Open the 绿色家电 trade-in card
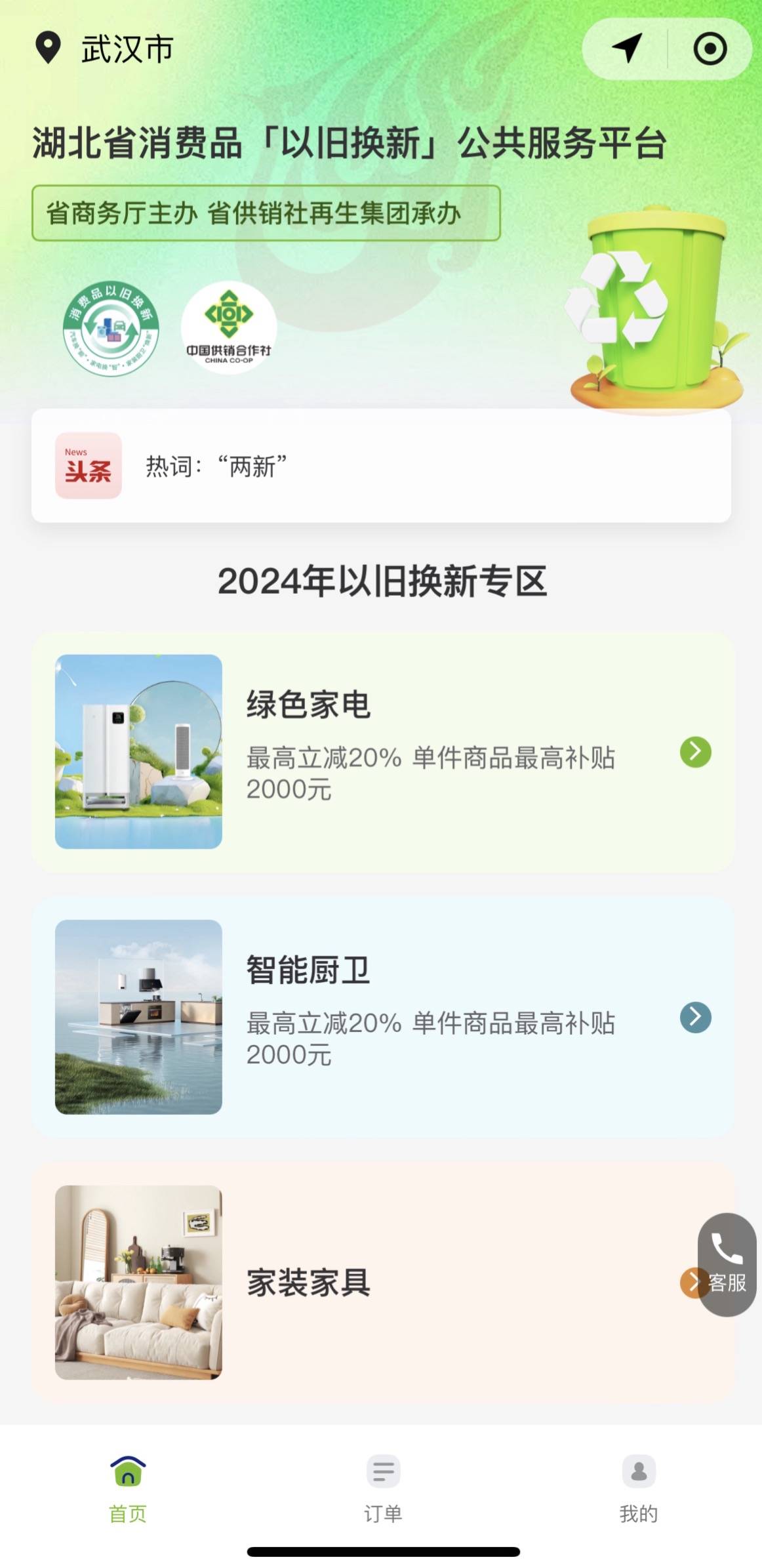 coord(382,752)
